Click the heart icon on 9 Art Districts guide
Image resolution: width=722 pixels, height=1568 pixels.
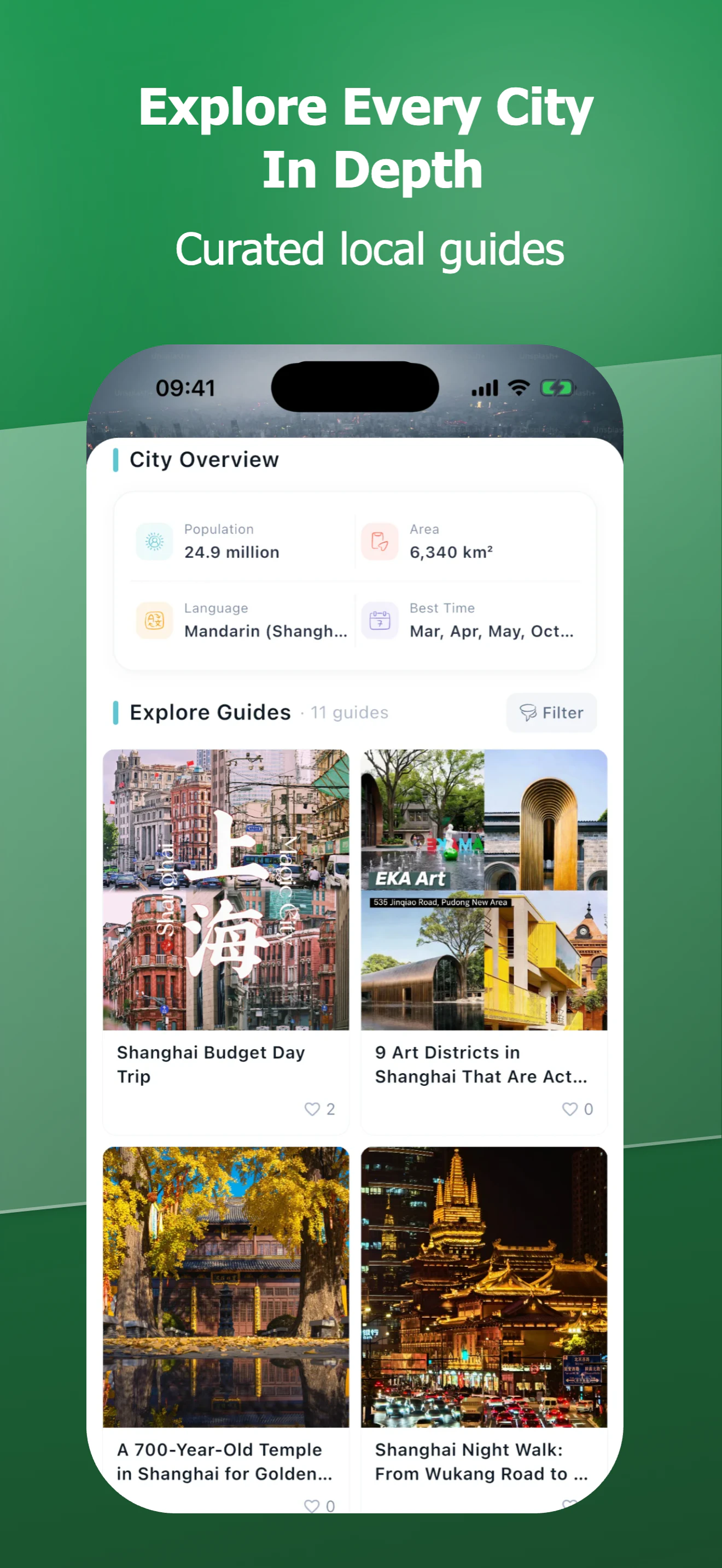point(570,1109)
